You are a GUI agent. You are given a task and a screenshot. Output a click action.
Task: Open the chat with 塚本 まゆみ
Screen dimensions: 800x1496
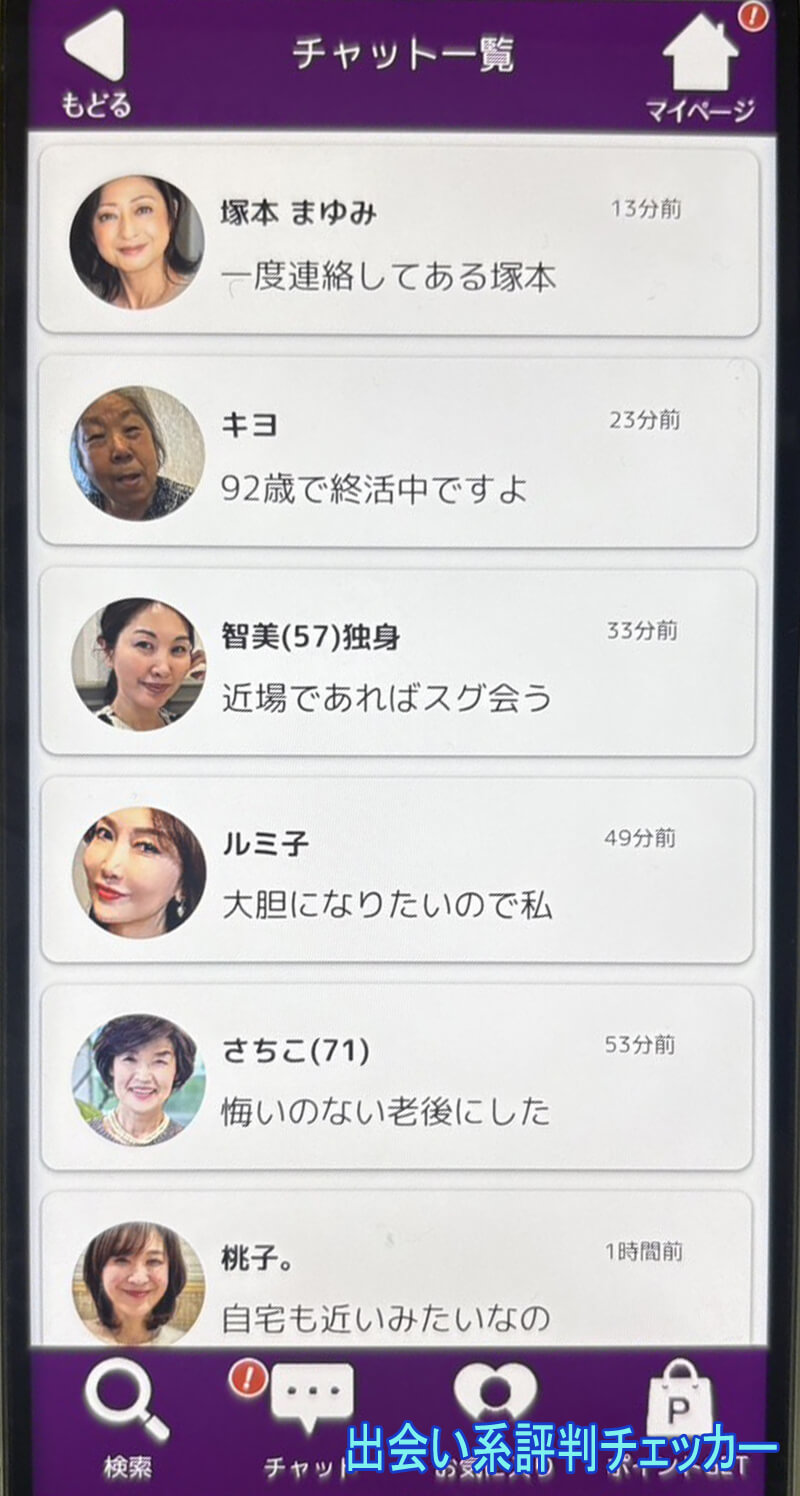tap(398, 242)
